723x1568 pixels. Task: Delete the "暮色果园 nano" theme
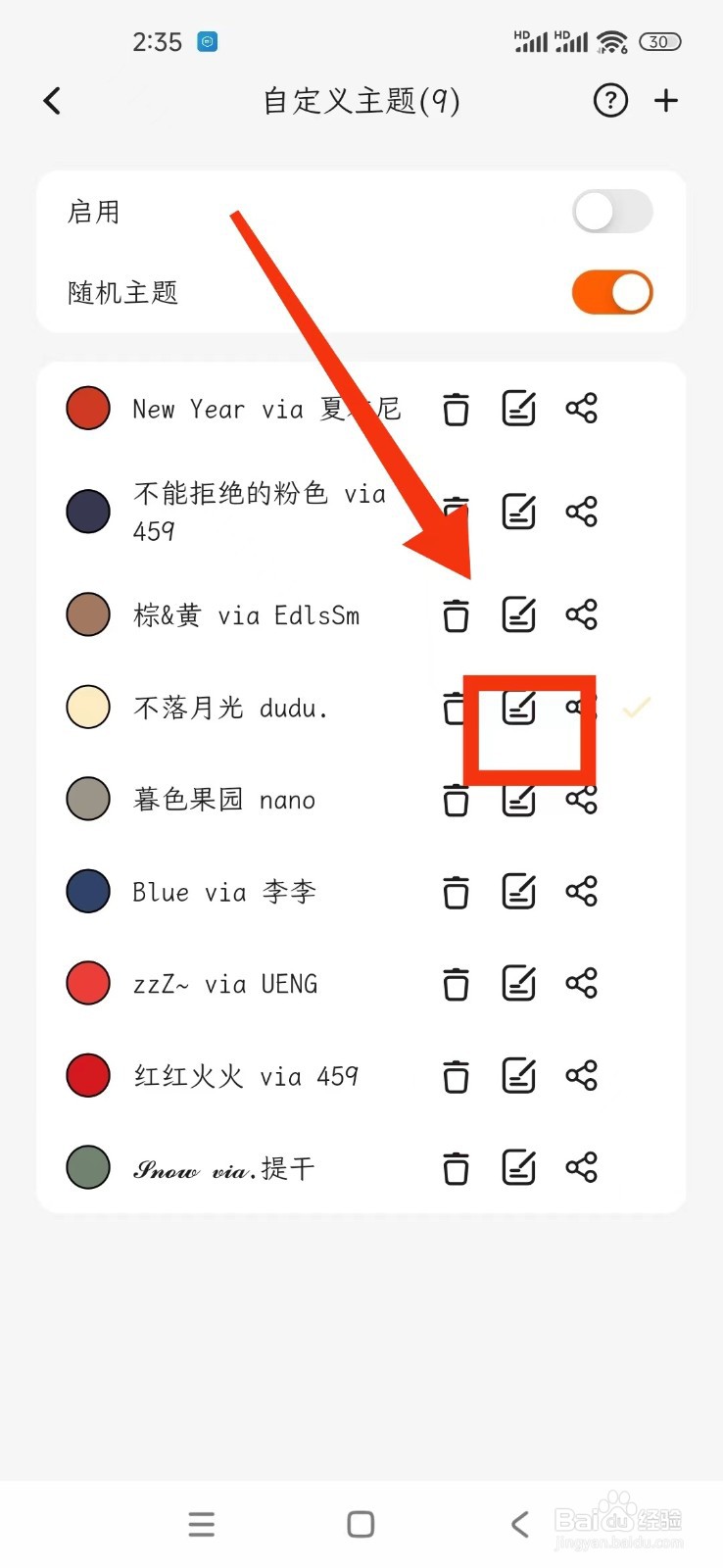coord(456,799)
